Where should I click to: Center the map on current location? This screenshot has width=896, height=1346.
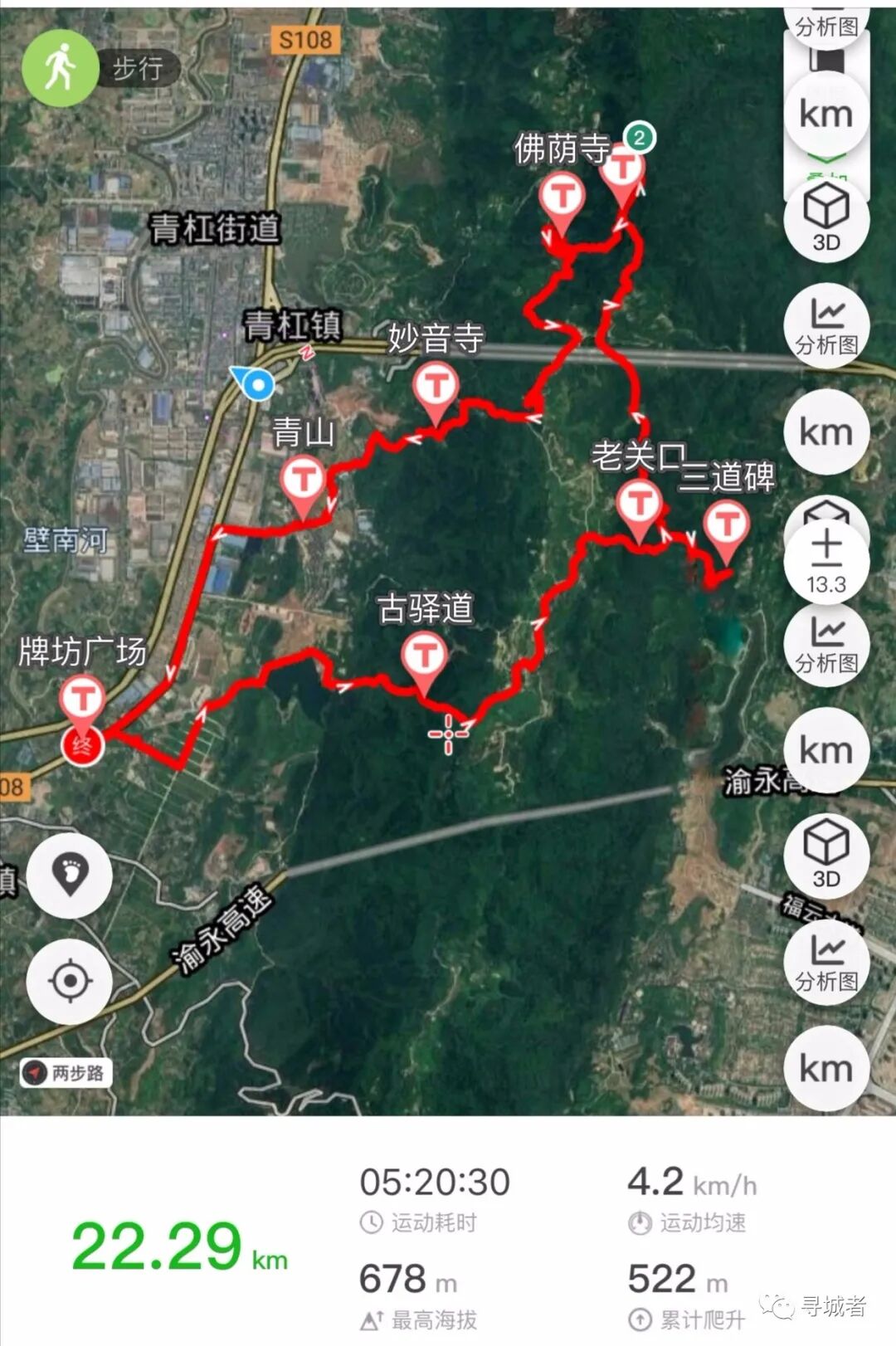[x=70, y=981]
